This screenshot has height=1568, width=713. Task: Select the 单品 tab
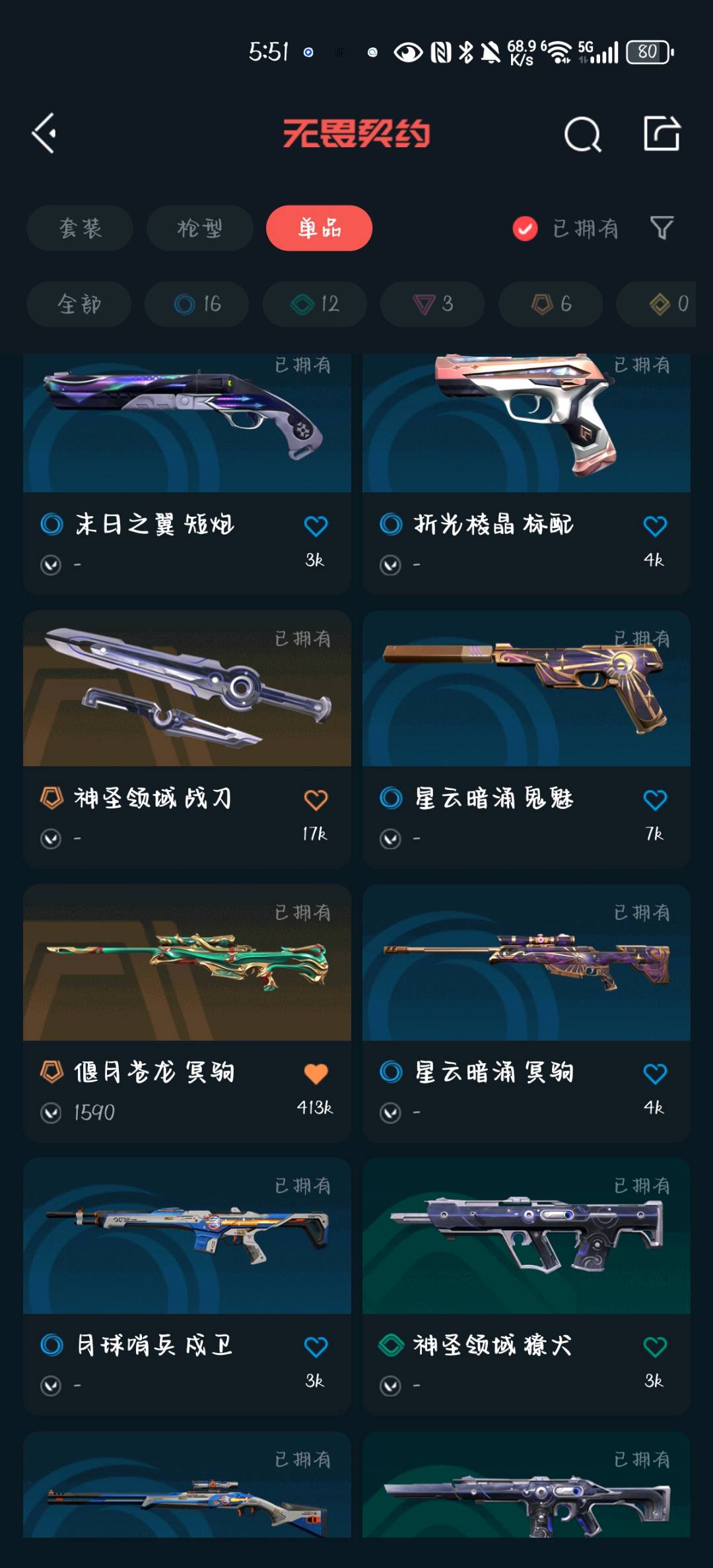pos(319,228)
